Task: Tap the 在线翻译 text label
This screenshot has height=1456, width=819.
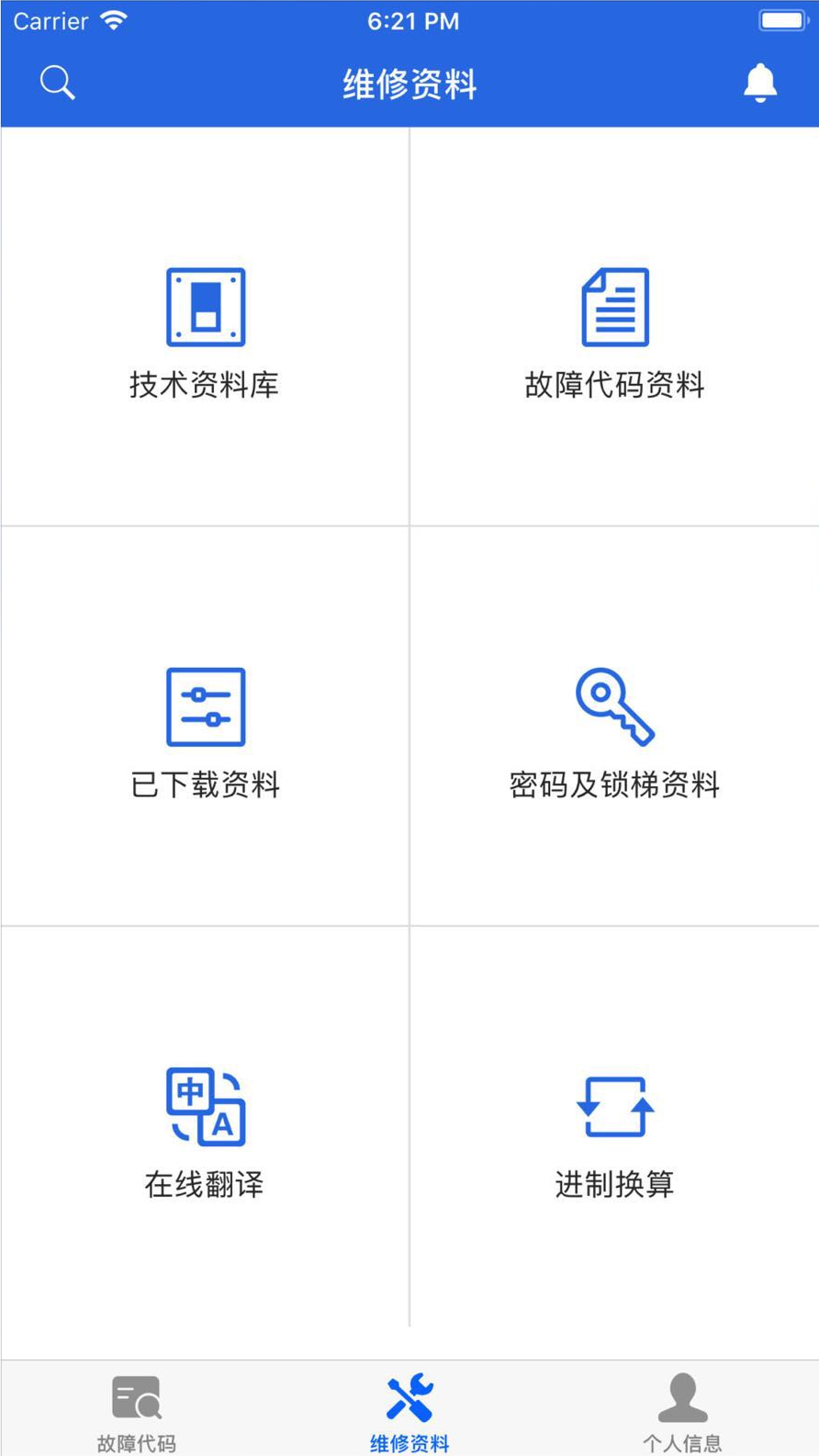Action: click(204, 1185)
